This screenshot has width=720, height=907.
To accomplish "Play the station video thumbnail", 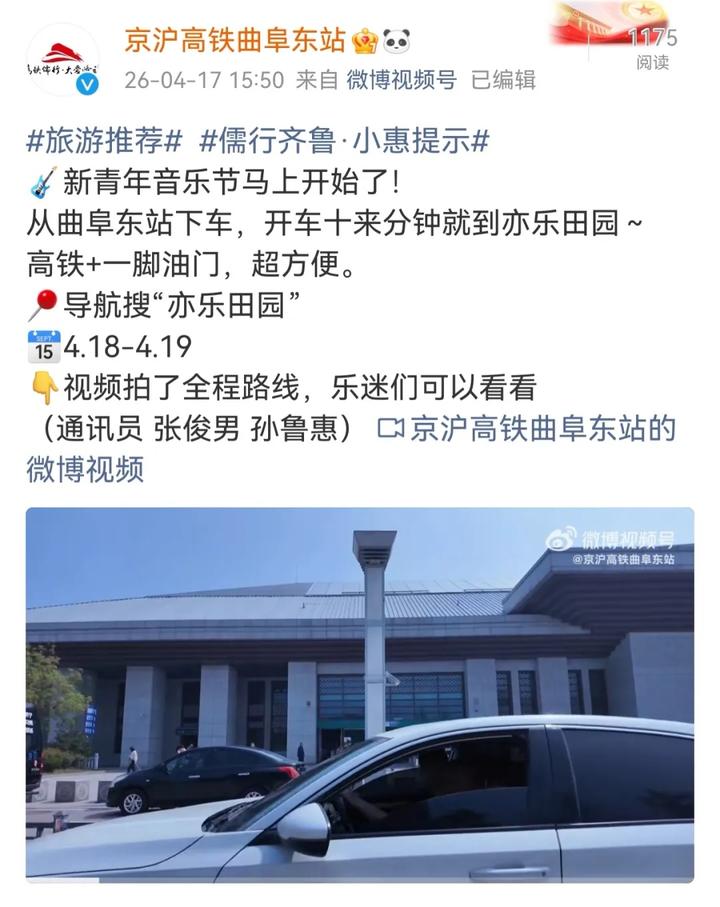I will coord(359,694).
